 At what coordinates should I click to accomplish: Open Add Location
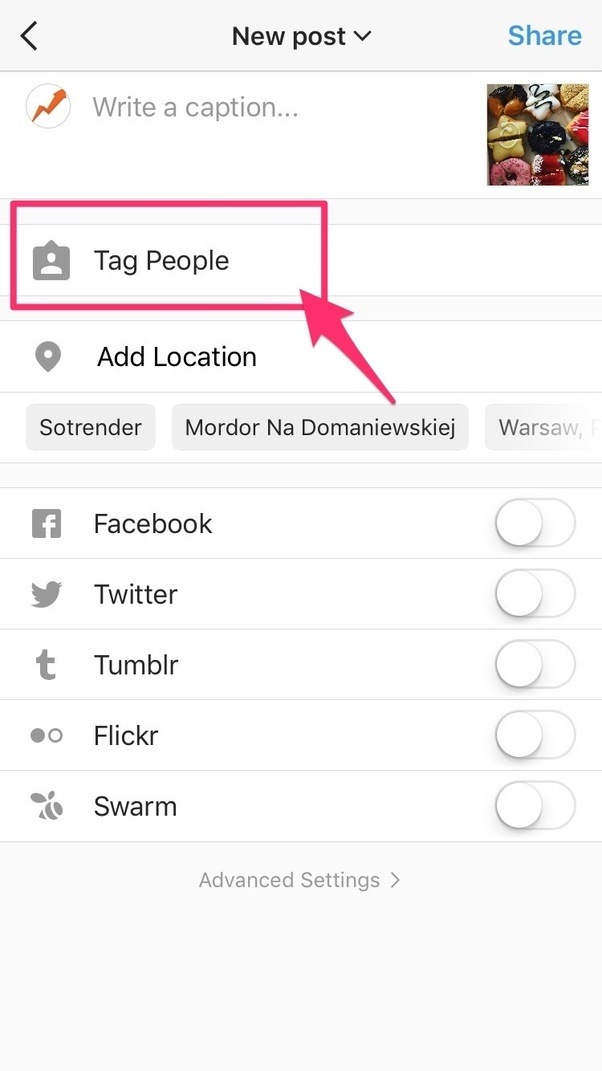(x=176, y=357)
